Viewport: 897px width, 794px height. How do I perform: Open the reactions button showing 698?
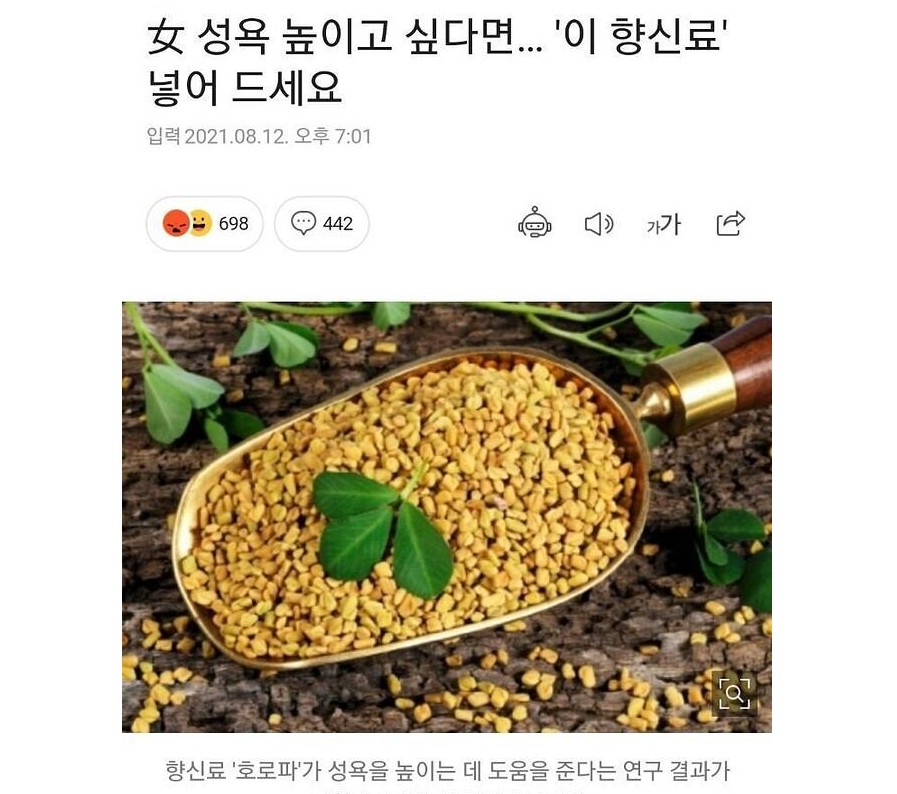[x=205, y=224]
